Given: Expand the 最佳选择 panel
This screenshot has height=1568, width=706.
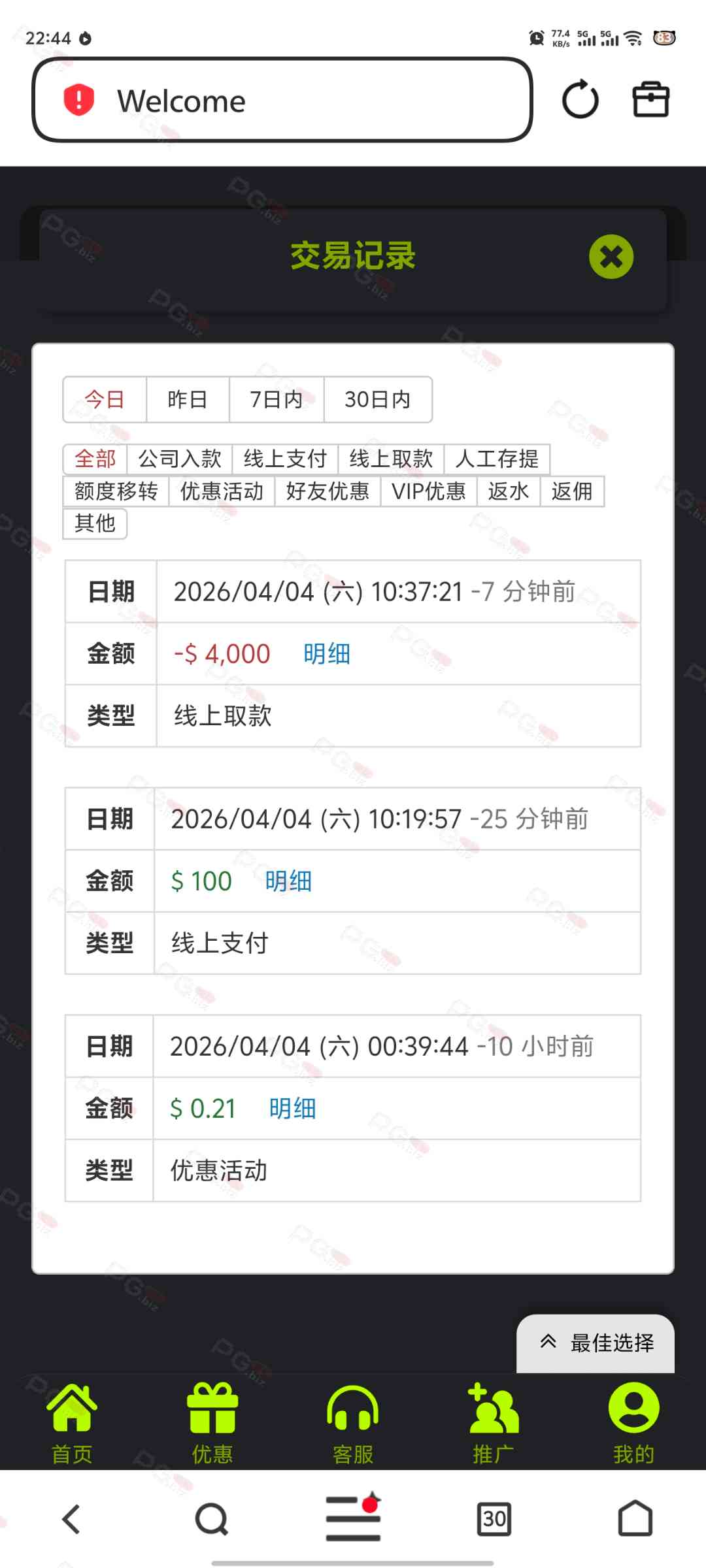Looking at the screenshot, I should [596, 1343].
